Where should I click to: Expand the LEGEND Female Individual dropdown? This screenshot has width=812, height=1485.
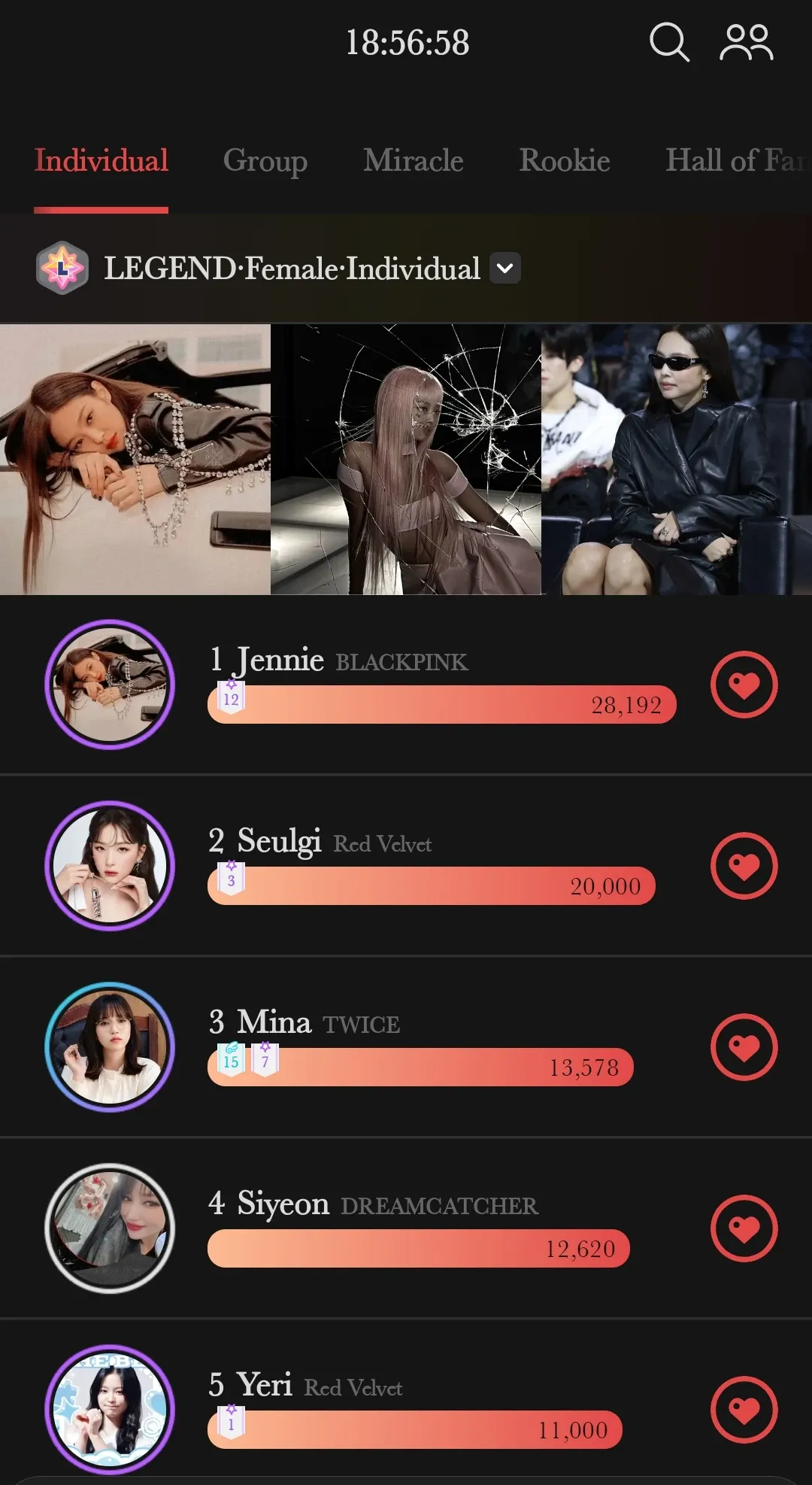click(x=505, y=268)
